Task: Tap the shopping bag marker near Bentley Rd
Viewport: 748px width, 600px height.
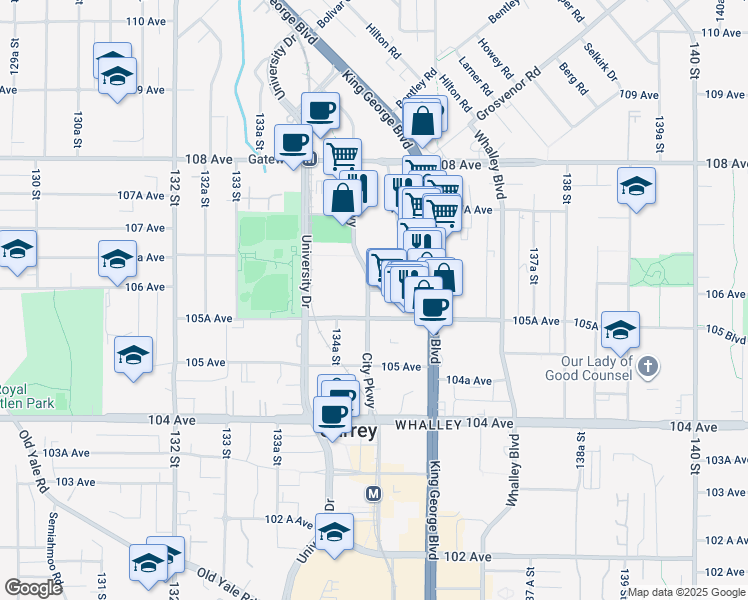Action: (424, 120)
